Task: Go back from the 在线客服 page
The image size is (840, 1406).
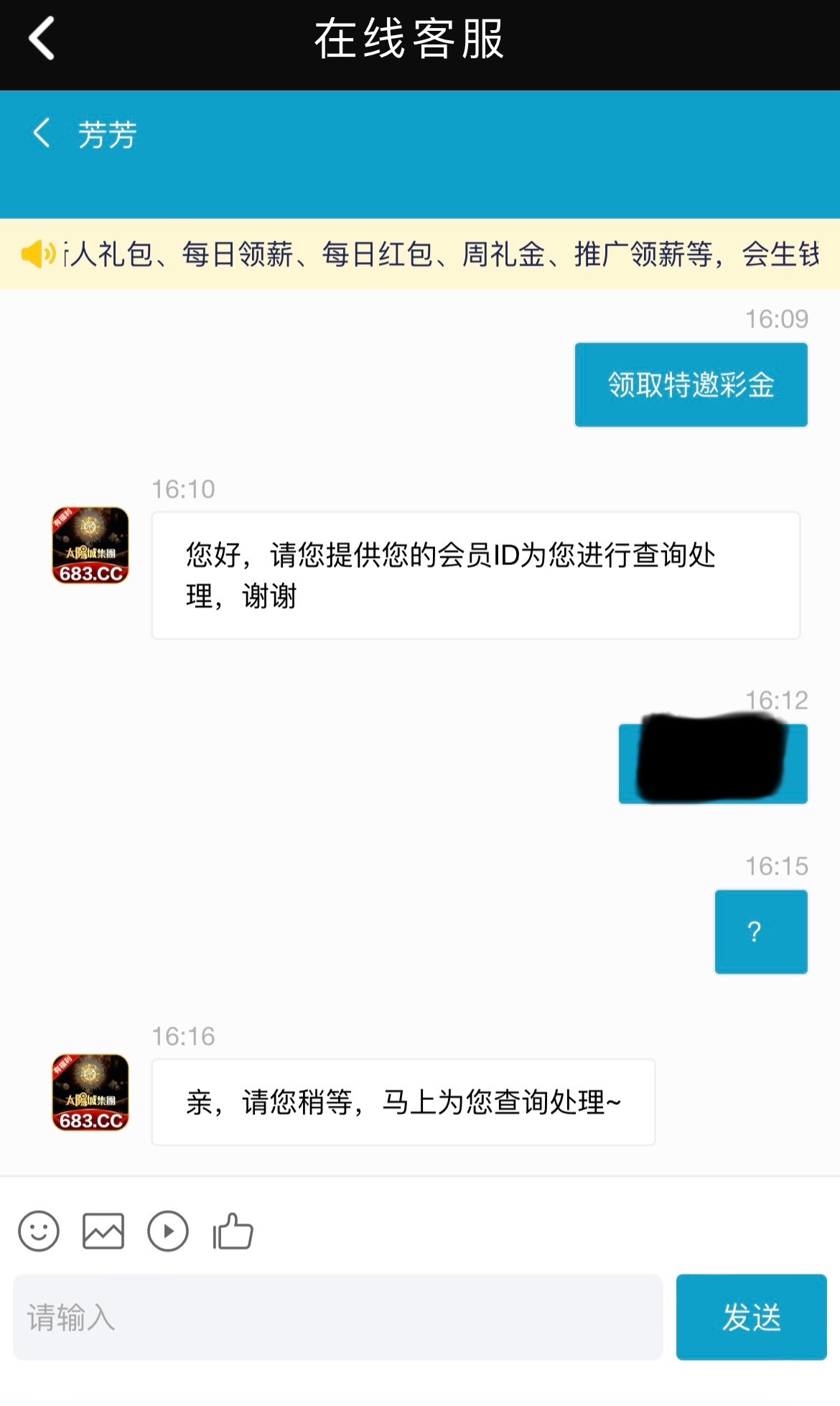Action: tap(42, 39)
